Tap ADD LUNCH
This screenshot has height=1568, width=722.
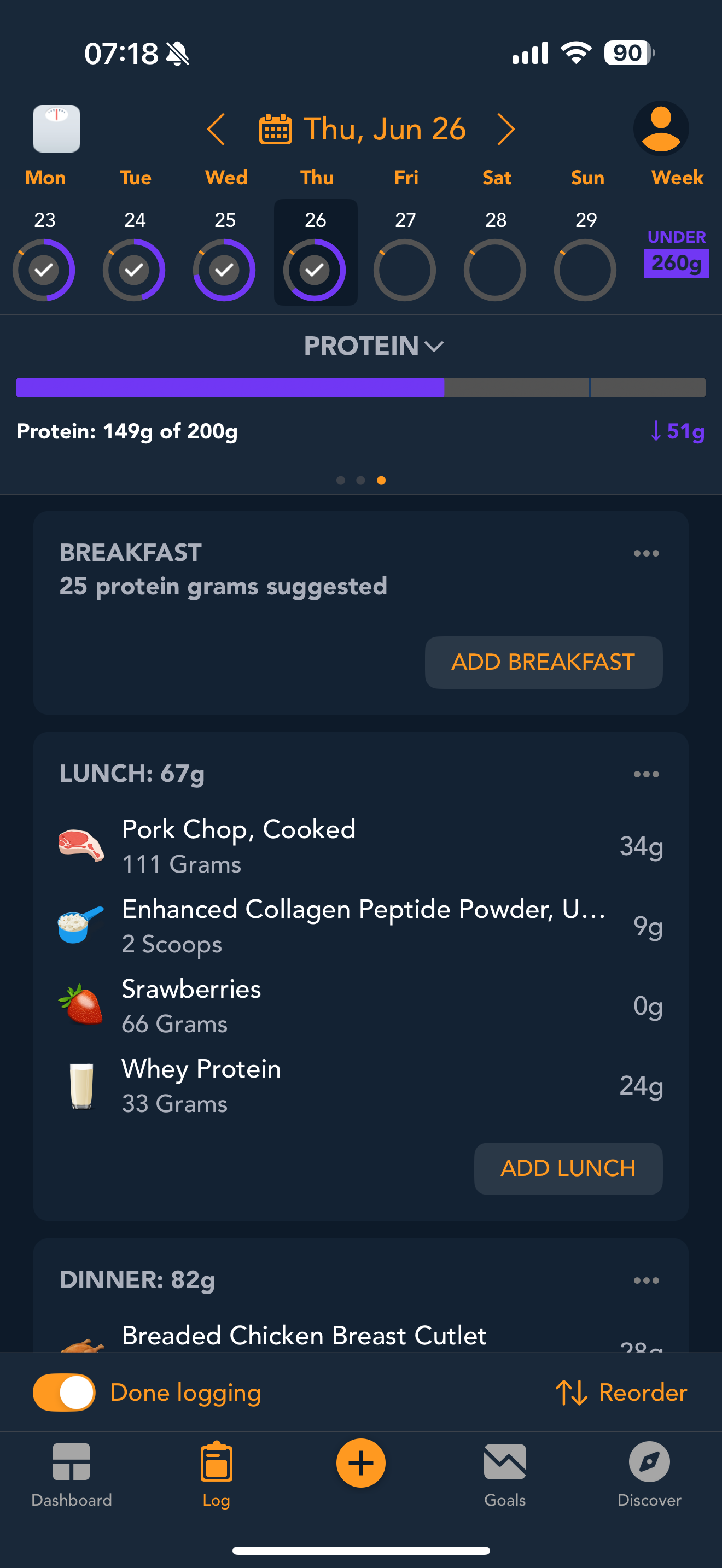tap(568, 1168)
